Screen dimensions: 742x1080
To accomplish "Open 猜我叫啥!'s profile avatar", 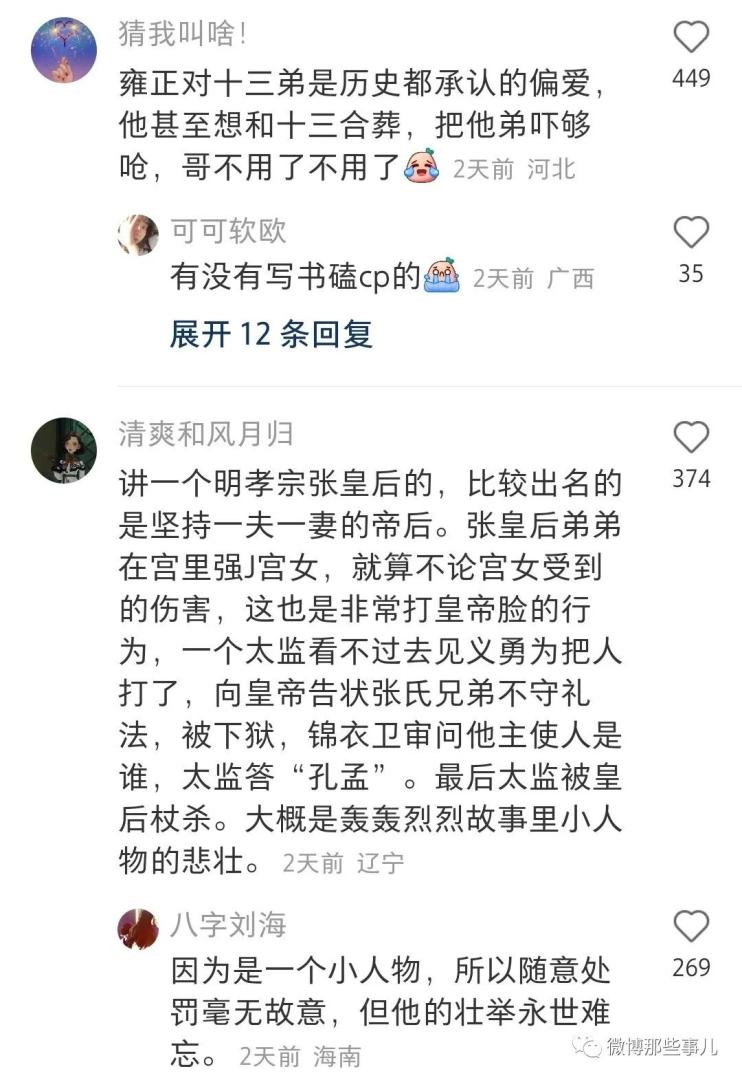I will pyautogui.click(x=64, y=50).
